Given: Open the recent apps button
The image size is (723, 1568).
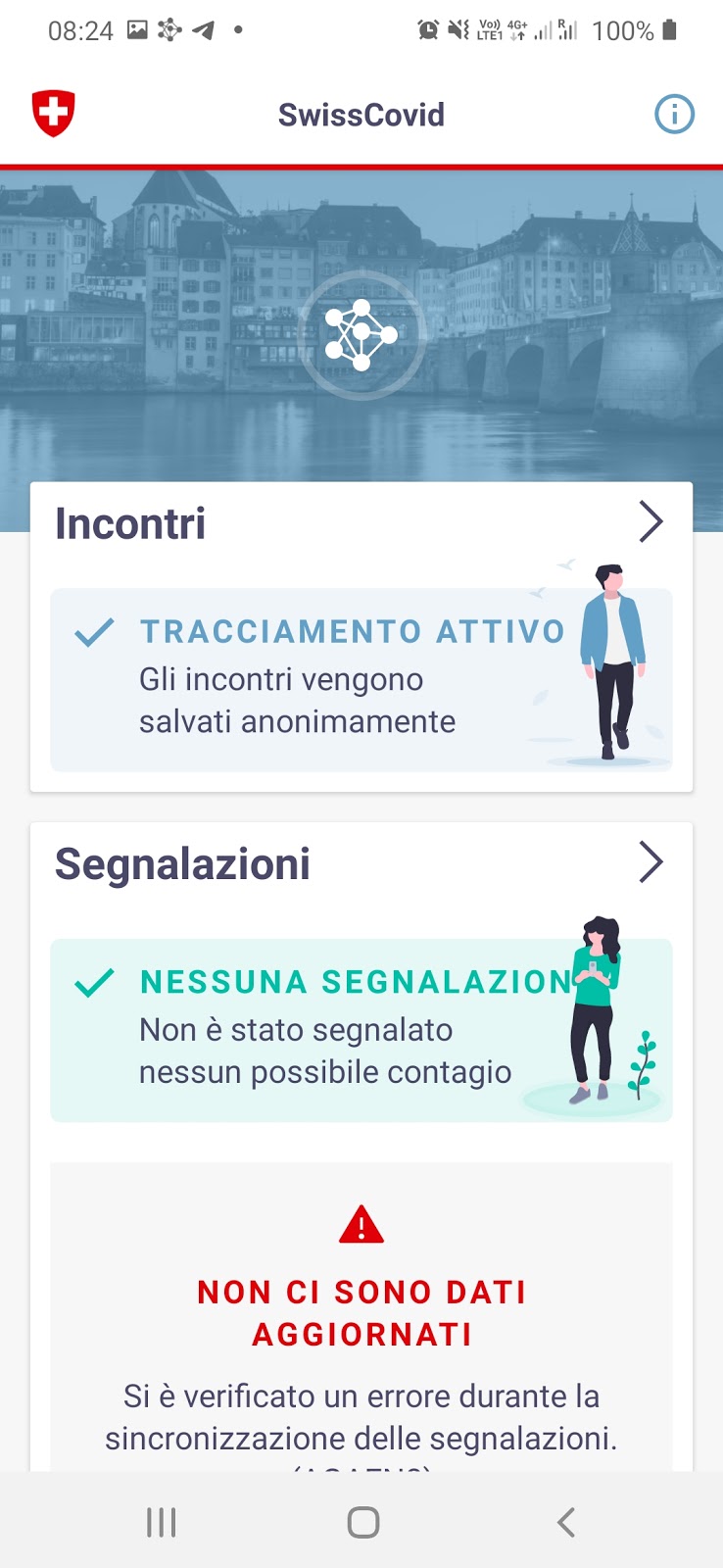Looking at the screenshot, I should tap(161, 1522).
